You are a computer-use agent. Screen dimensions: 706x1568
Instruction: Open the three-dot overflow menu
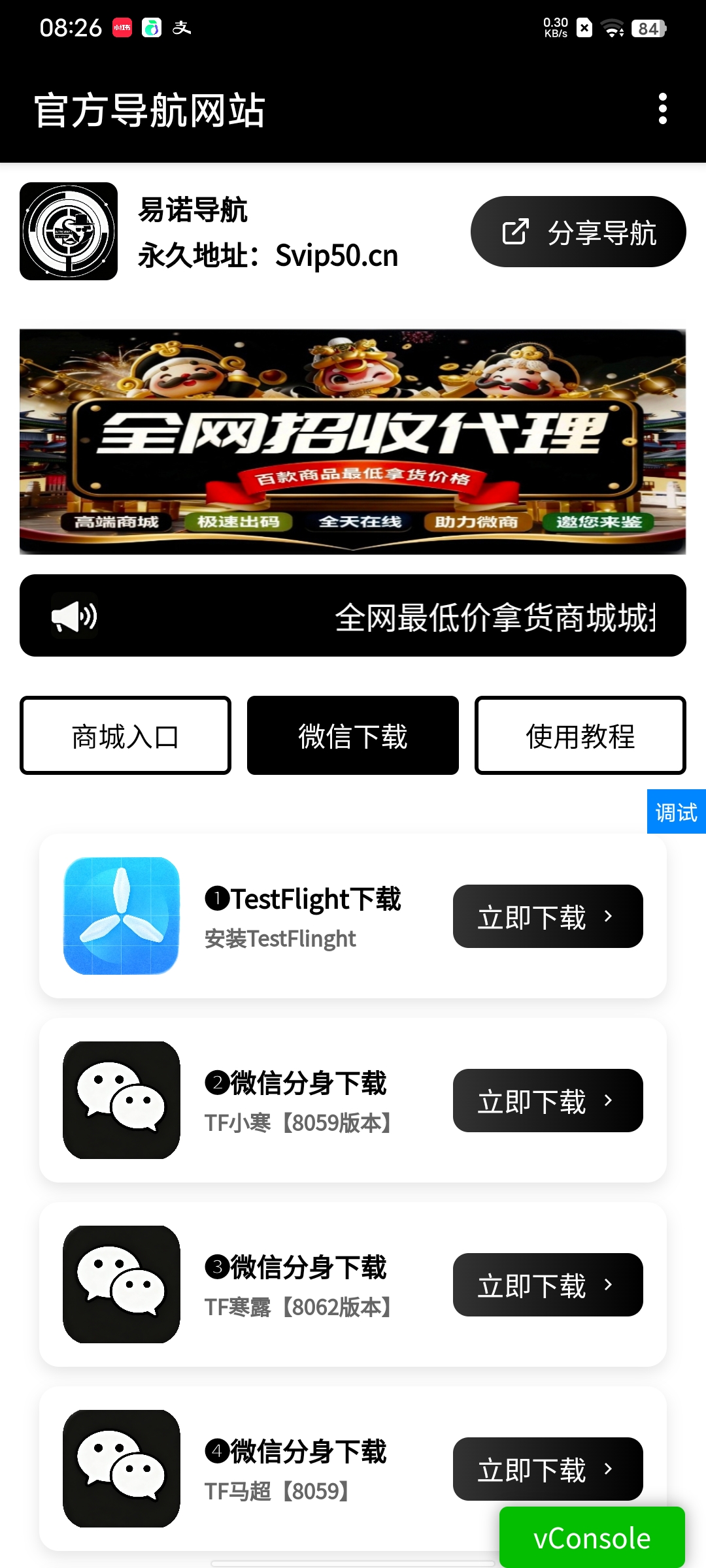[x=662, y=108]
